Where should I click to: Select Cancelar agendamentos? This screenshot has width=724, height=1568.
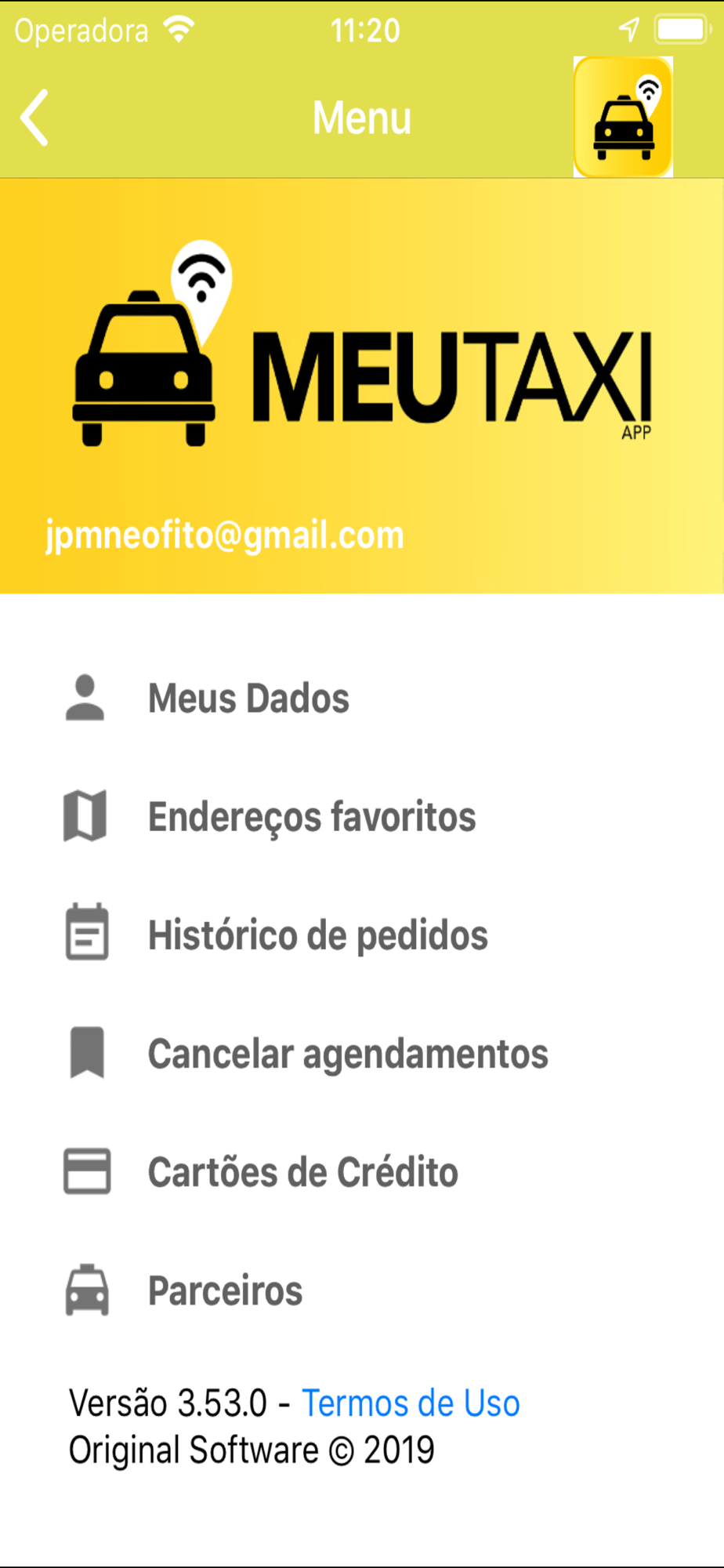pyautogui.click(x=347, y=1054)
